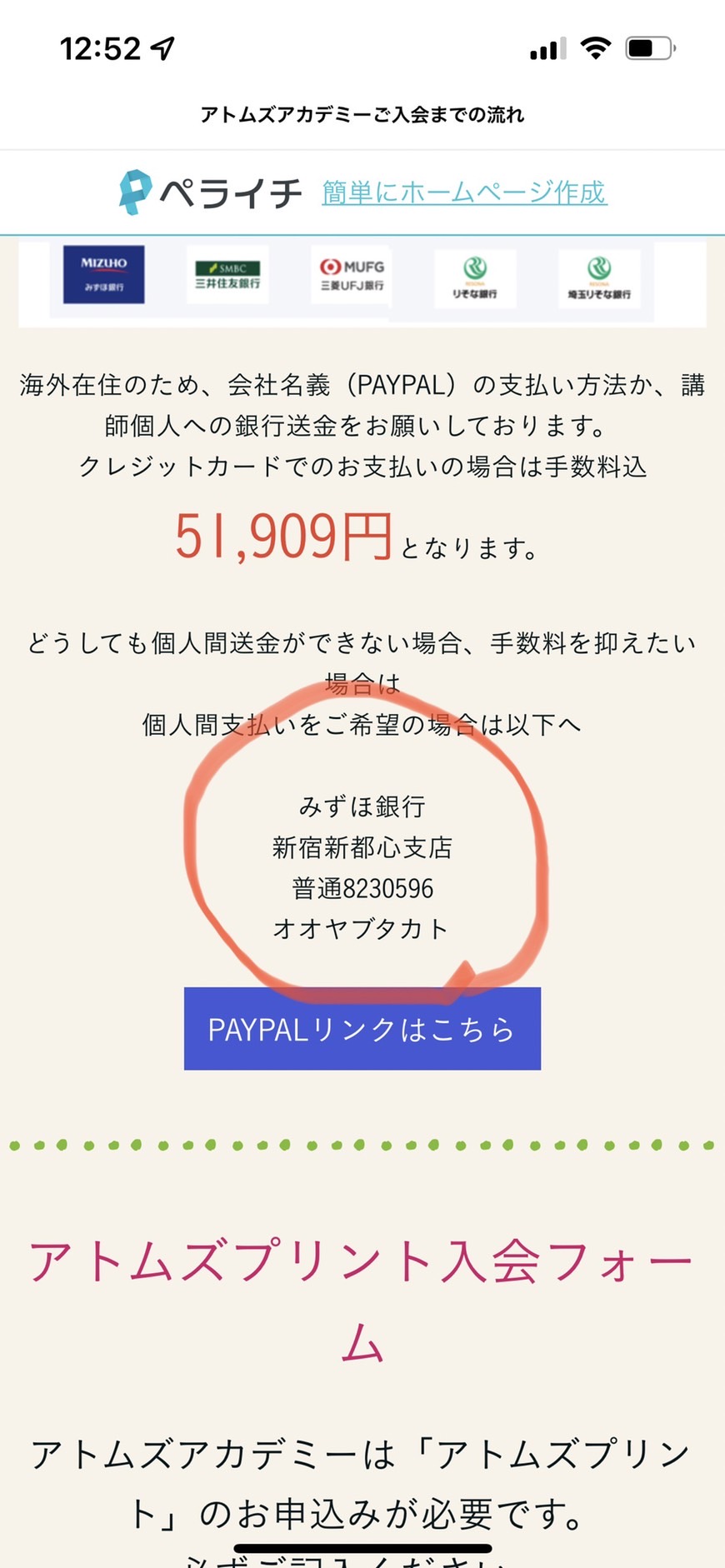The image size is (725, 1568).
Task: Open the 簡単にホームページ作成 link
Action: (x=464, y=192)
